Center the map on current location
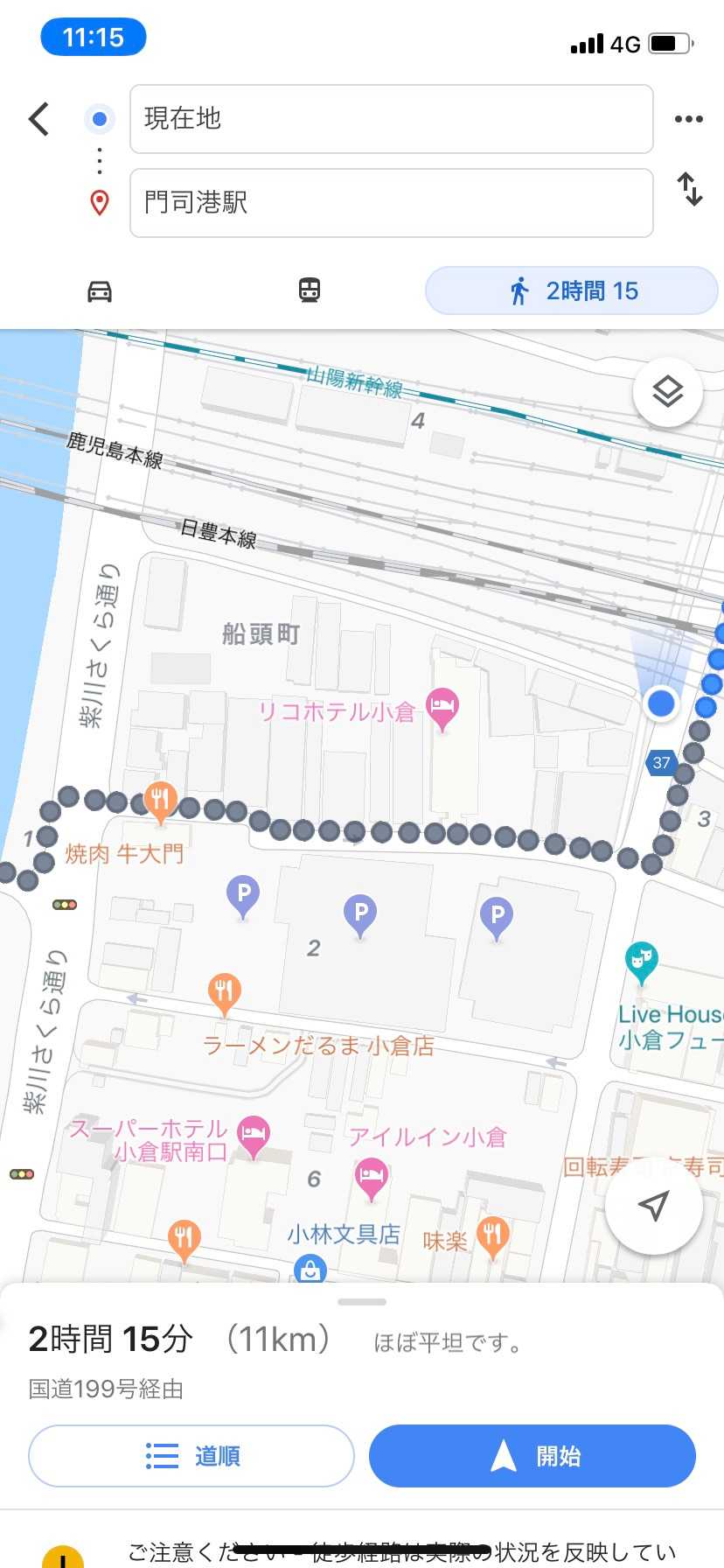 pos(654,1206)
